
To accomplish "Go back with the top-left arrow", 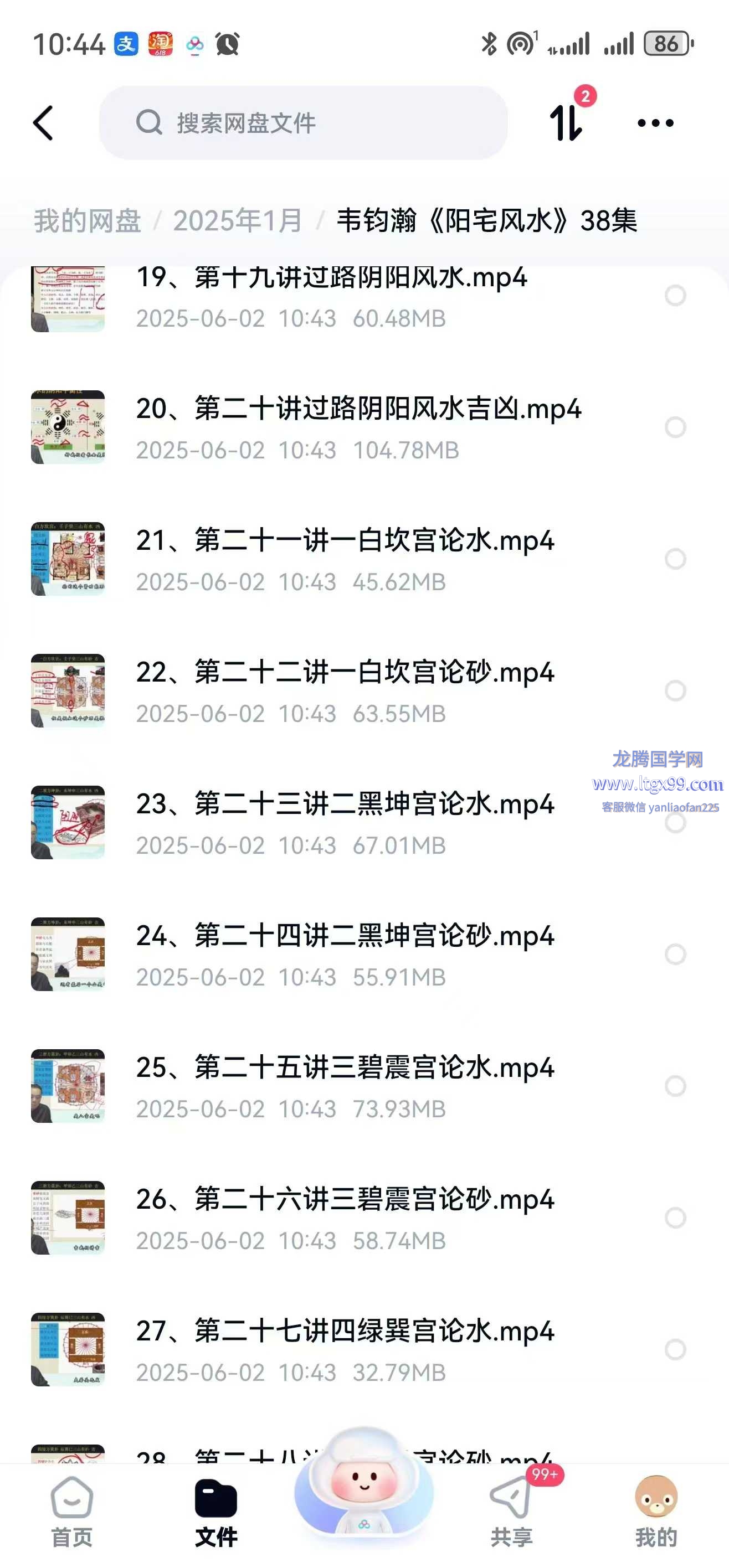I will point(43,123).
